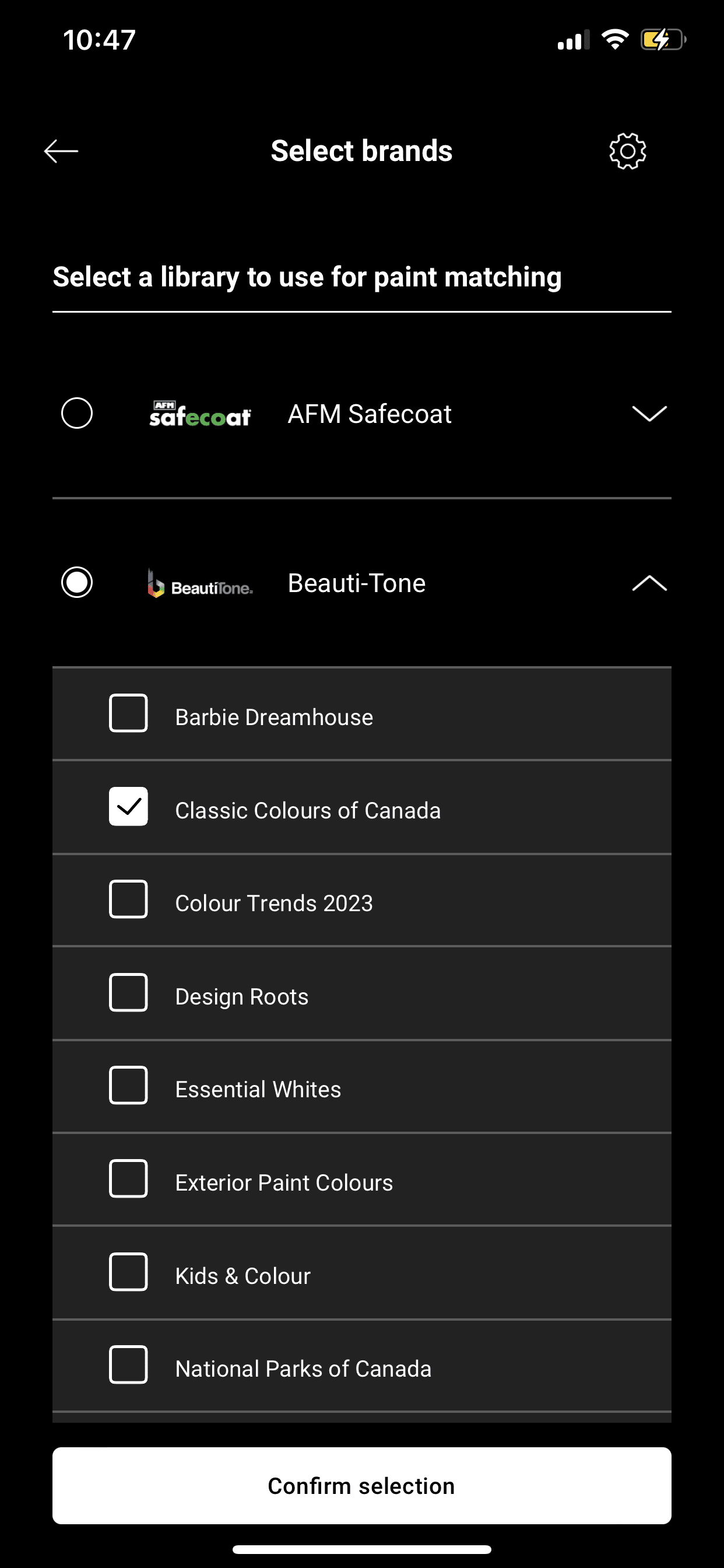The height and width of the screenshot is (1568, 724).
Task: Add Essential Whites to the selection
Action: click(128, 1086)
